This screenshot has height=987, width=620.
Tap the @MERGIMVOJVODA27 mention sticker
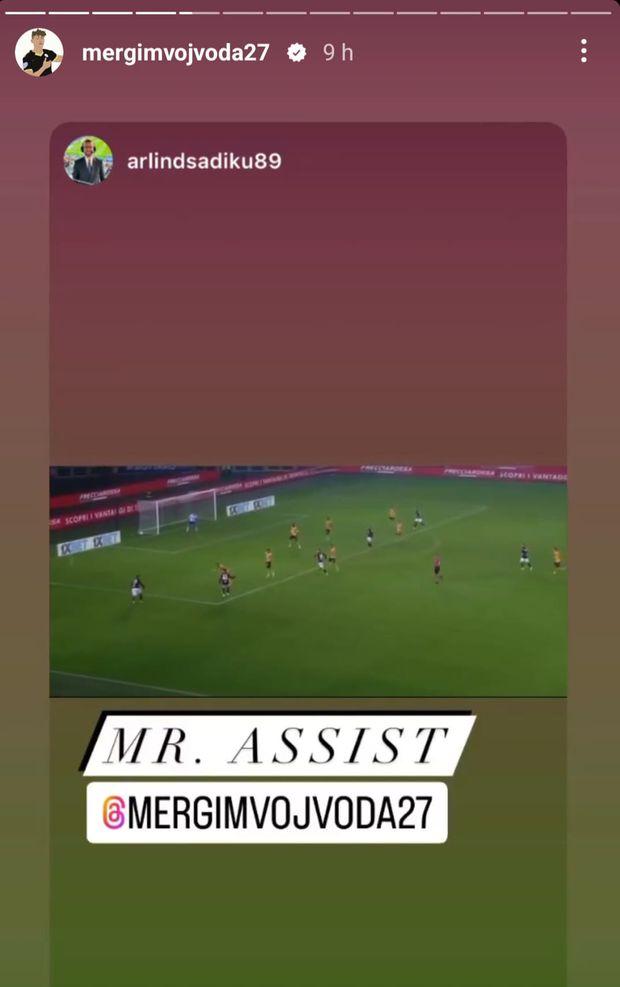(267, 813)
